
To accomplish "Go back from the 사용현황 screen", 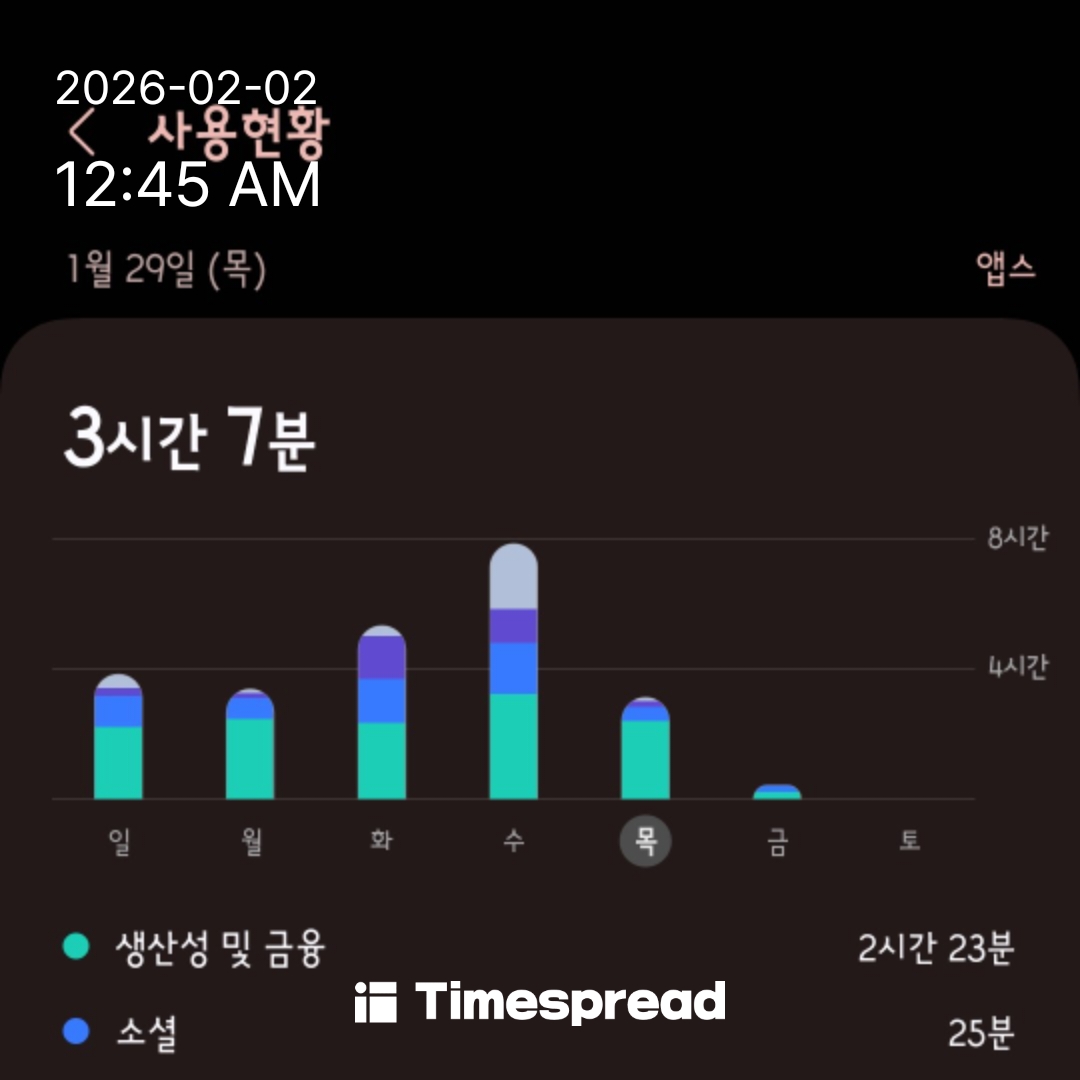I will (83, 133).
